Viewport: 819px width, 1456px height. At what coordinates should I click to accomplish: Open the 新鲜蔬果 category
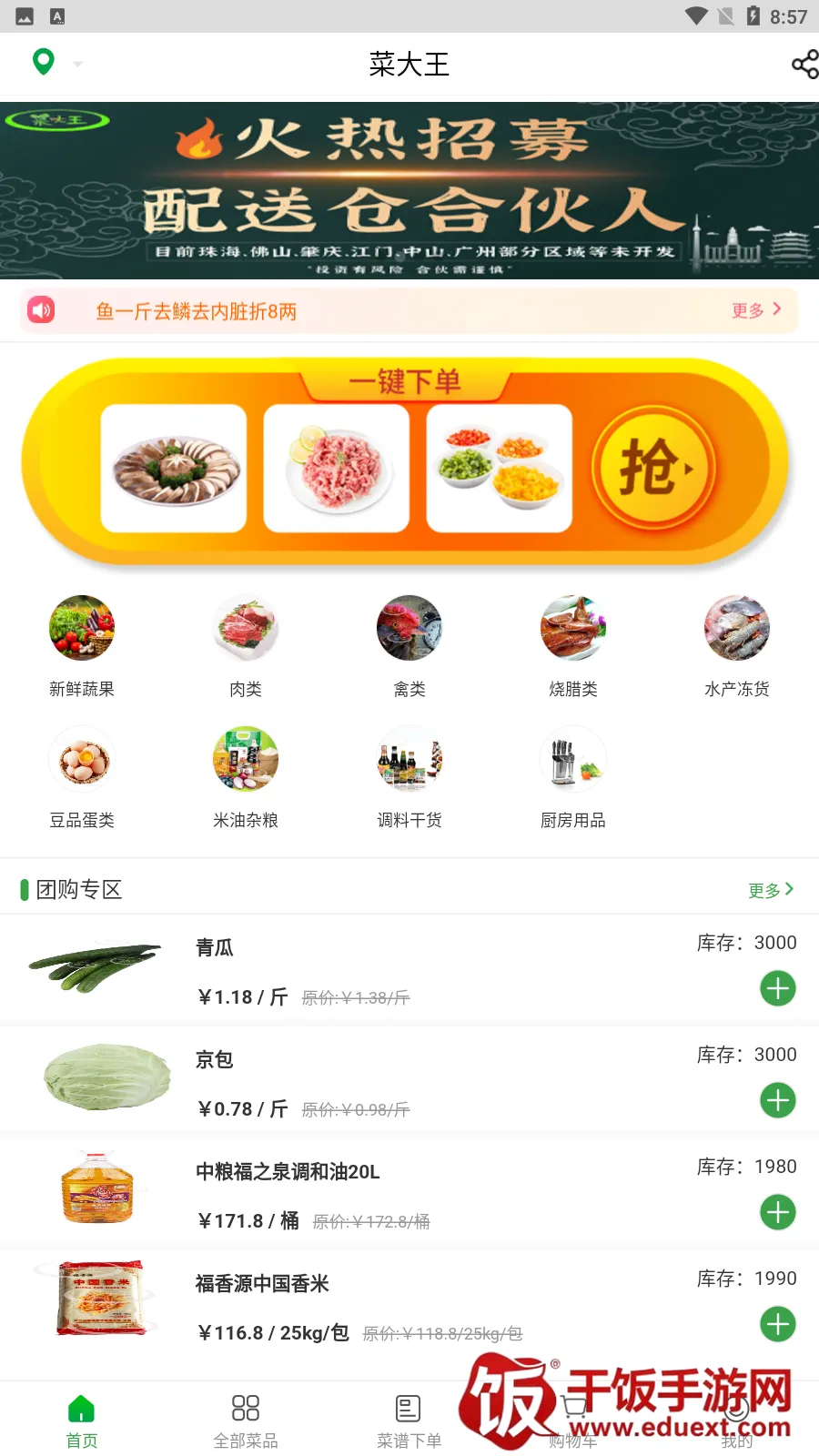tap(82, 646)
